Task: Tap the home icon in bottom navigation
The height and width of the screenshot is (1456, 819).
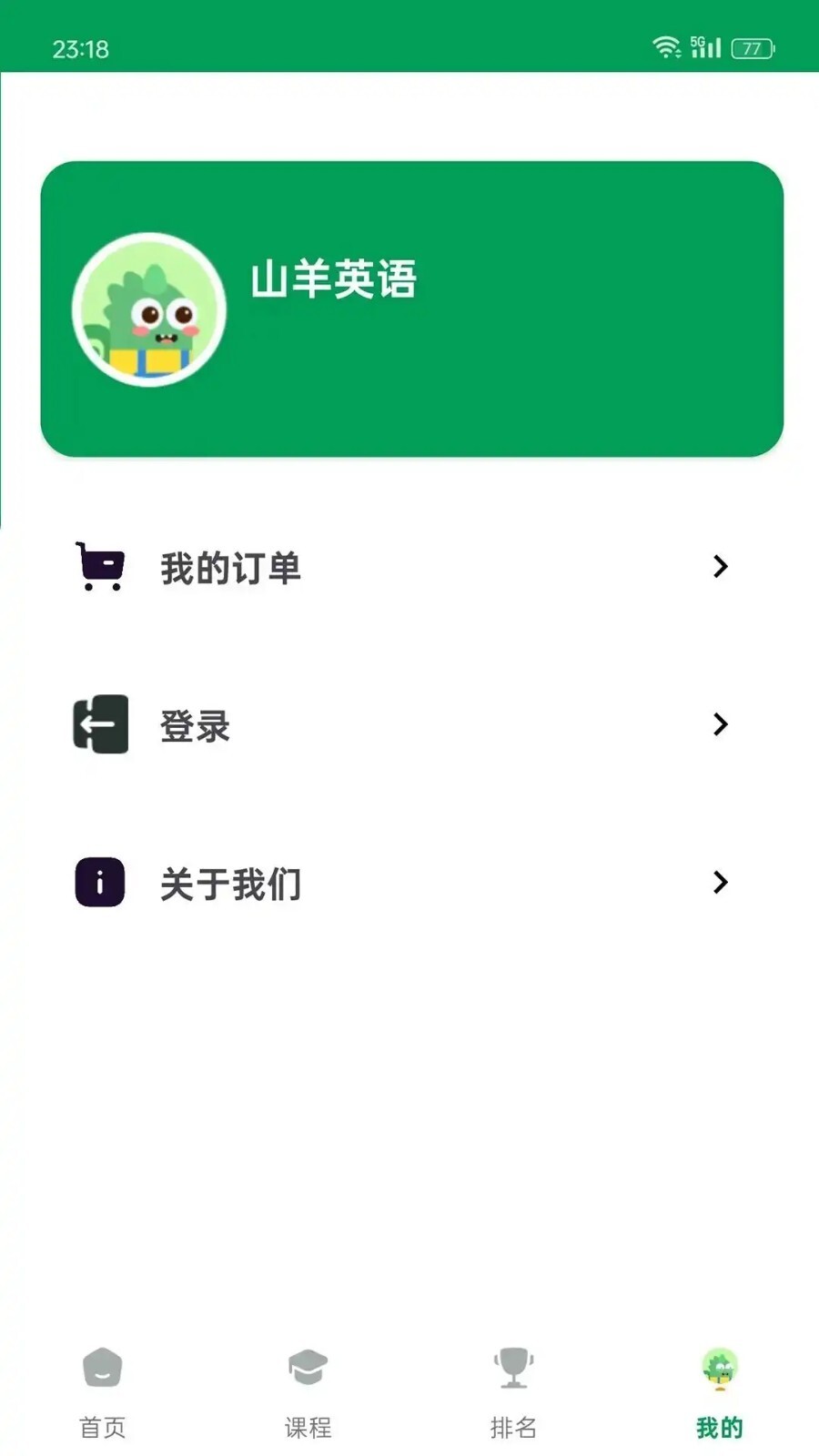Action: tap(102, 1365)
